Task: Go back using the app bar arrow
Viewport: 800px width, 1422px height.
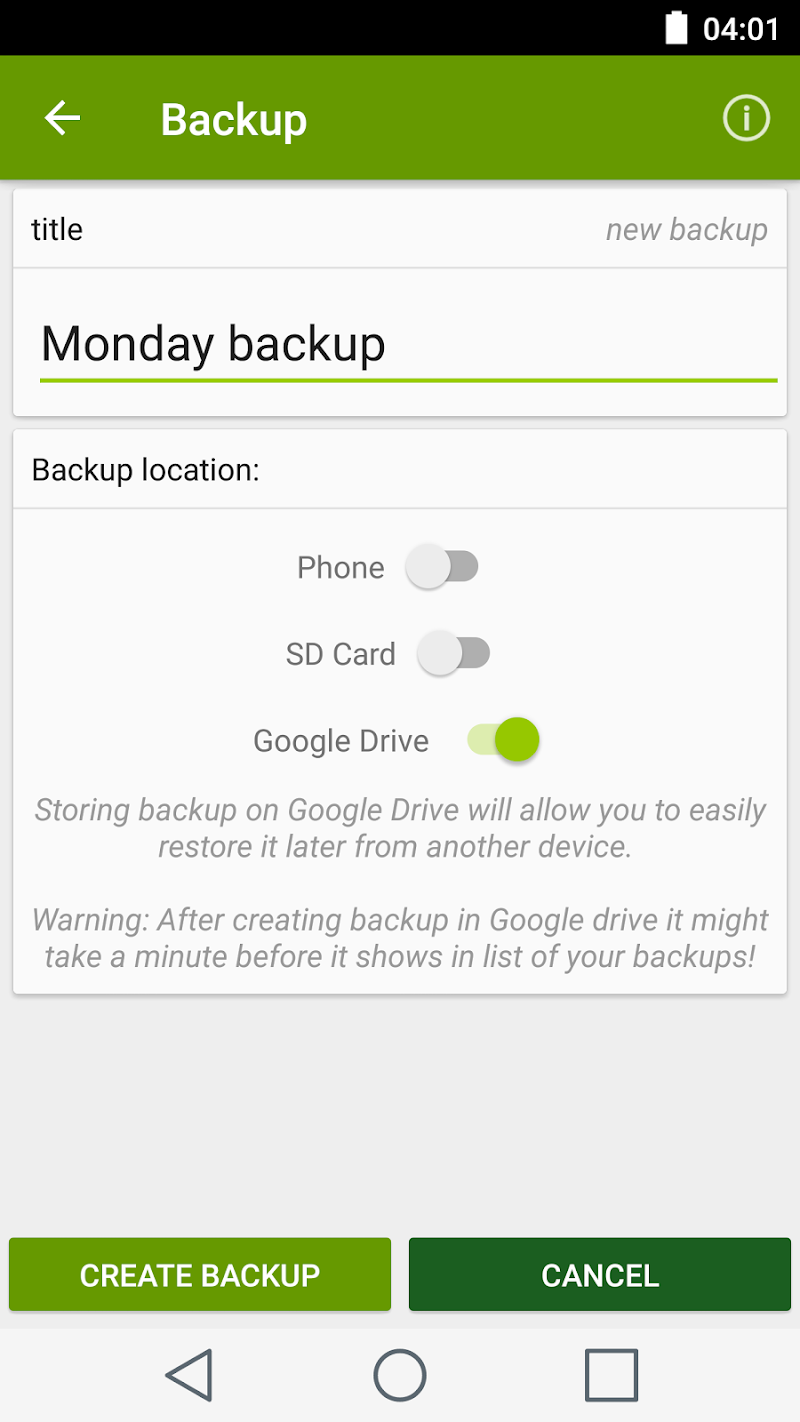Action: (62, 119)
